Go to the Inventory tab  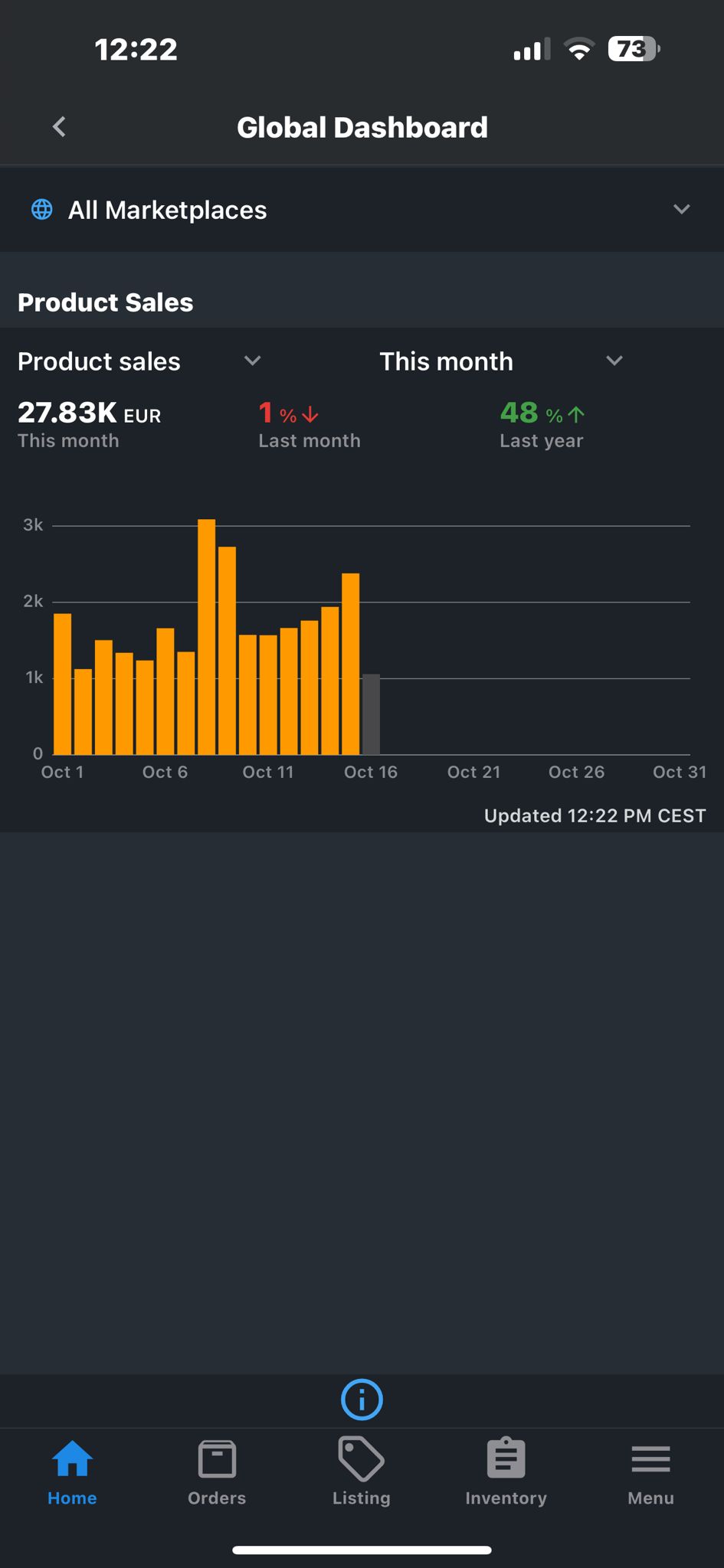pyautogui.click(x=506, y=1473)
